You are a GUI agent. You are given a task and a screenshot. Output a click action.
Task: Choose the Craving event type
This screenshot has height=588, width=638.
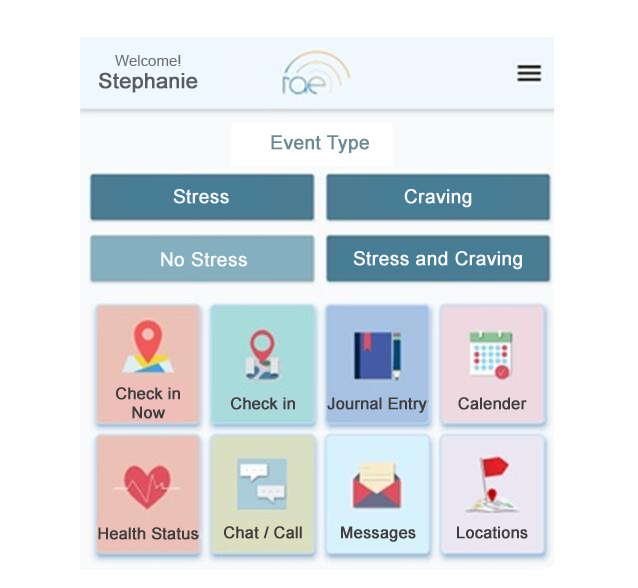[437, 197]
